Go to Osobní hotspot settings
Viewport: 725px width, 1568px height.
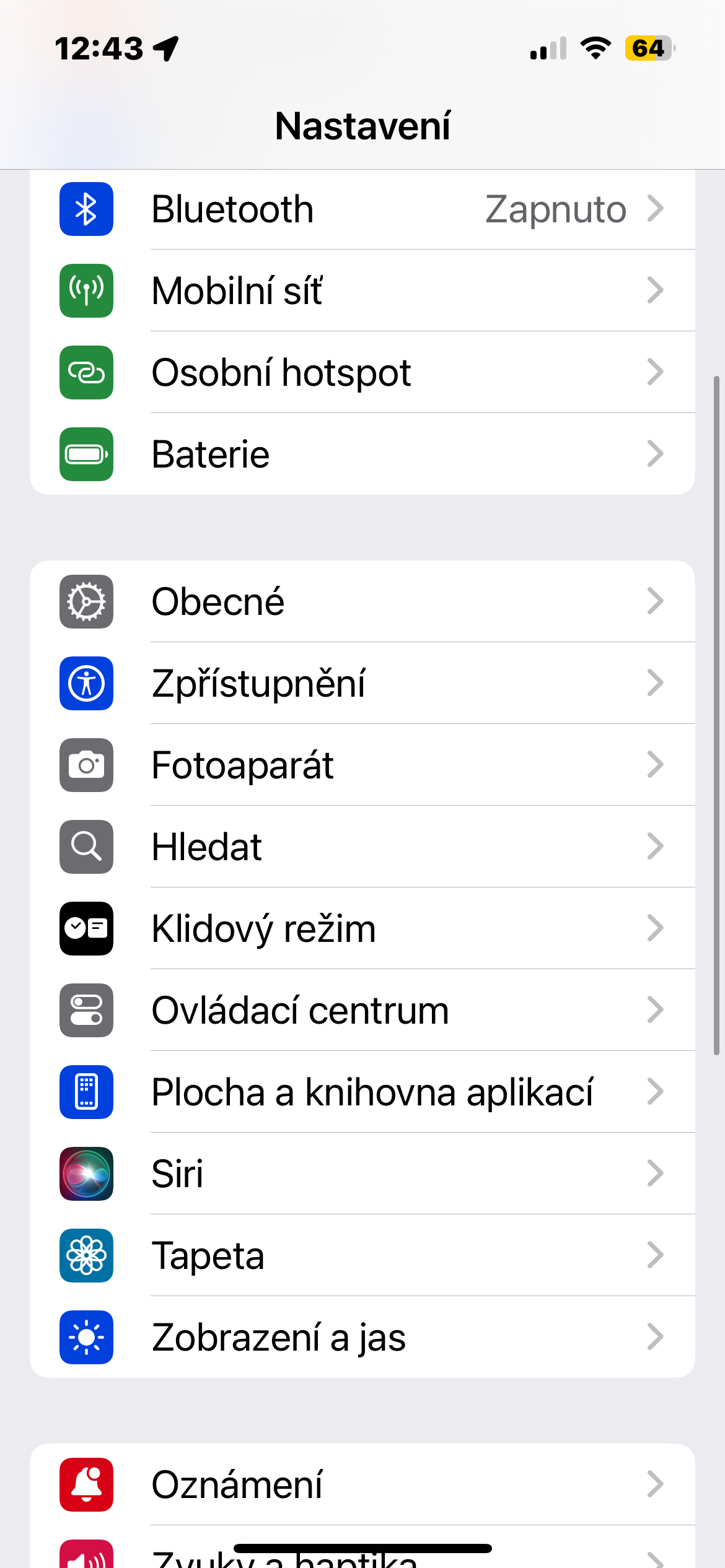362,373
